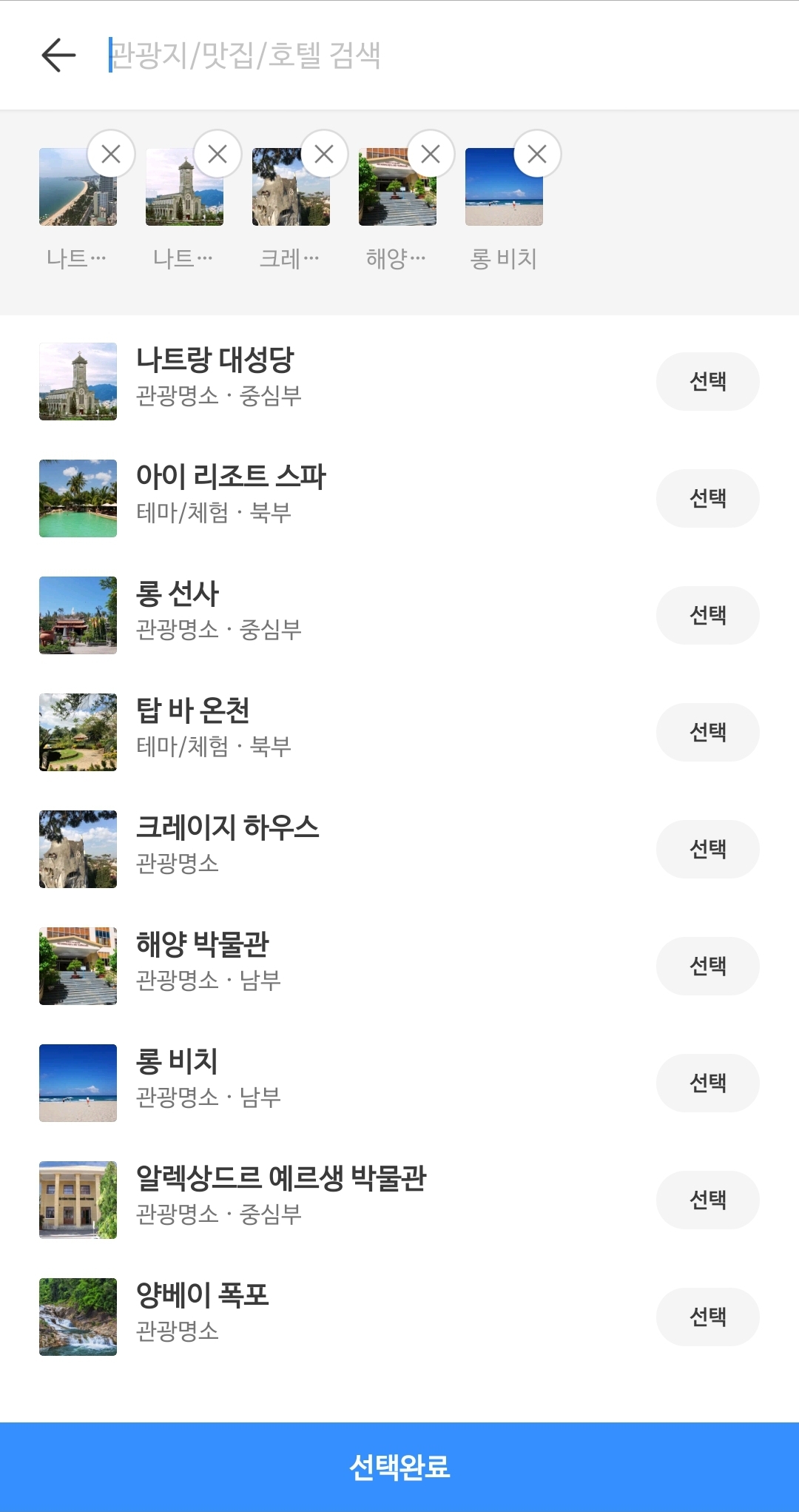Remove 크레이지 하우스 from selected places
The width and height of the screenshot is (799, 1512).
pyautogui.click(x=324, y=154)
